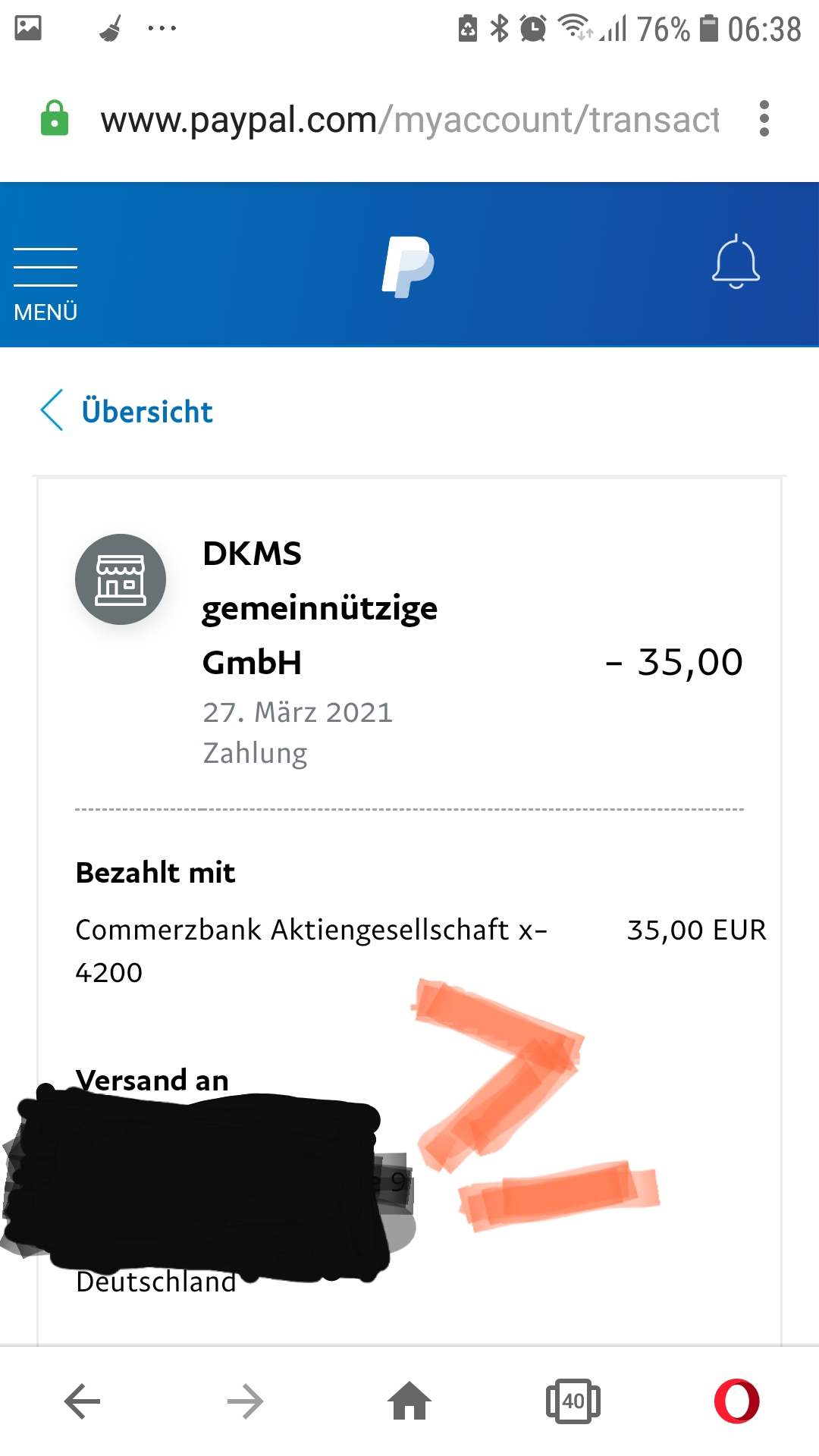Open the Opera menu
Screen dimensions: 819x1456
[x=736, y=1401]
